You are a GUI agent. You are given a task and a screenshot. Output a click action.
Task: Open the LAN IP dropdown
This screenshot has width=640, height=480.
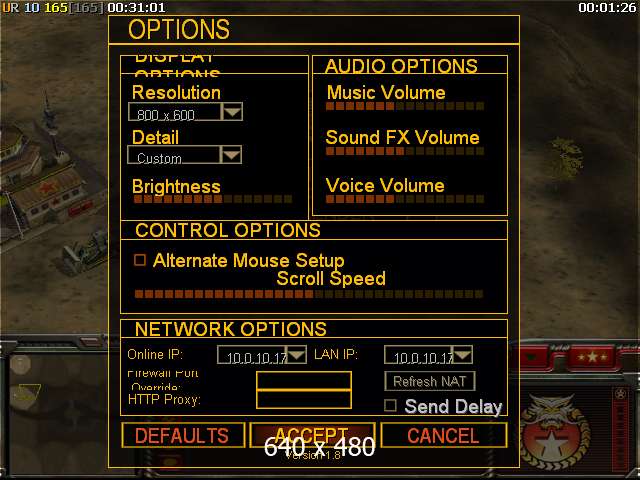coord(462,355)
